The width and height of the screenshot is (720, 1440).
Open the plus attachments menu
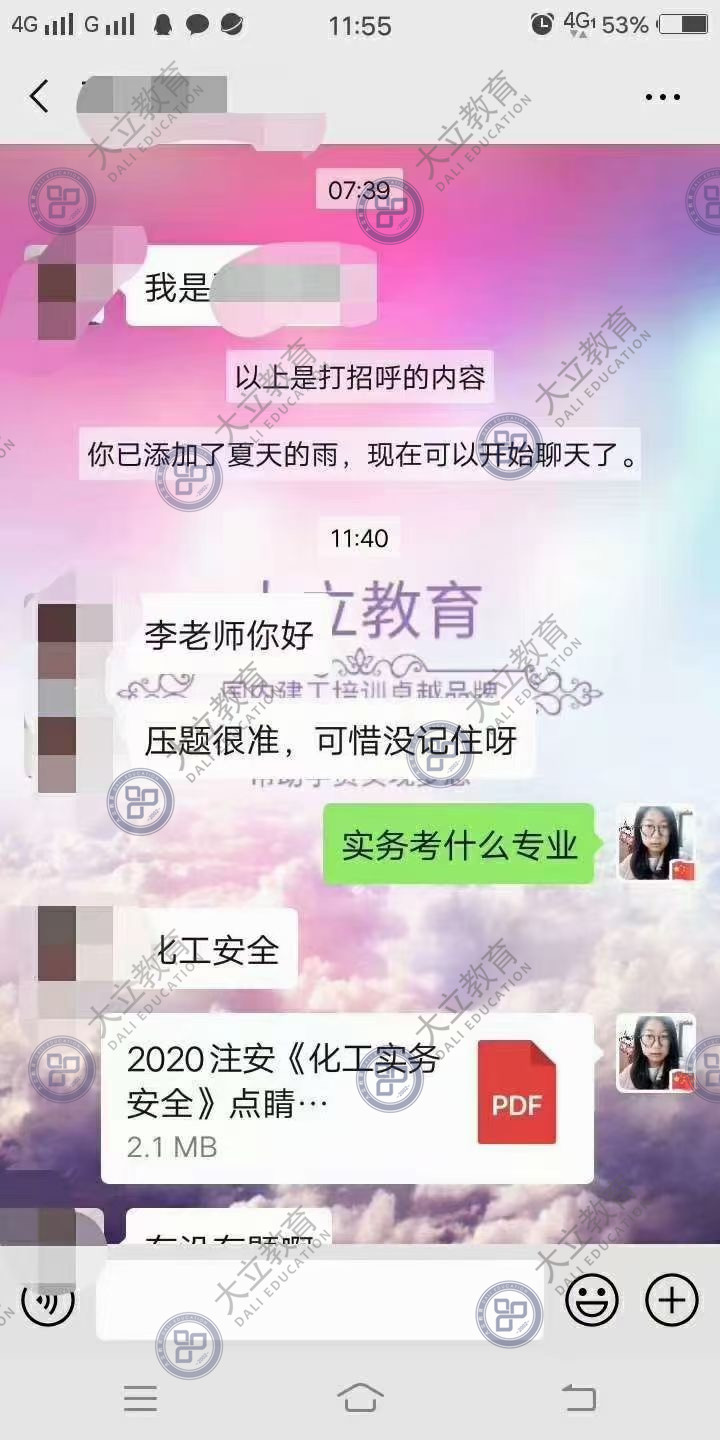click(x=671, y=1301)
